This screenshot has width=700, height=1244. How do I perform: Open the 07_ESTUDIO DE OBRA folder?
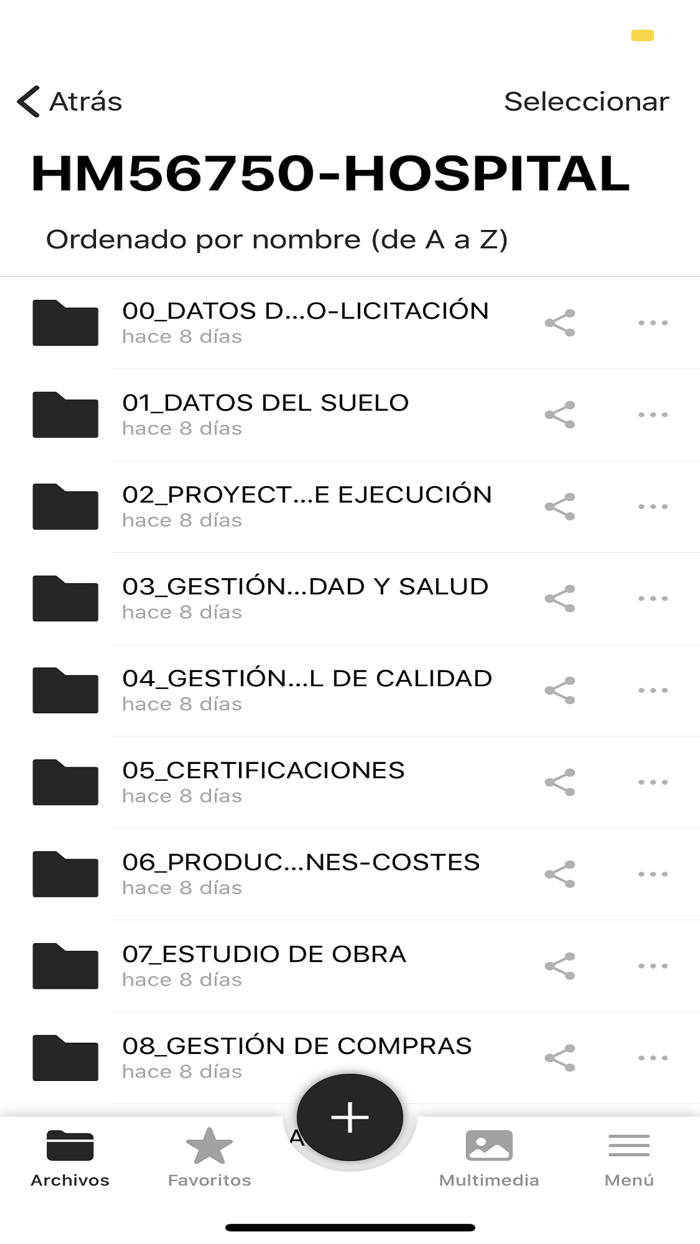[x=264, y=966]
